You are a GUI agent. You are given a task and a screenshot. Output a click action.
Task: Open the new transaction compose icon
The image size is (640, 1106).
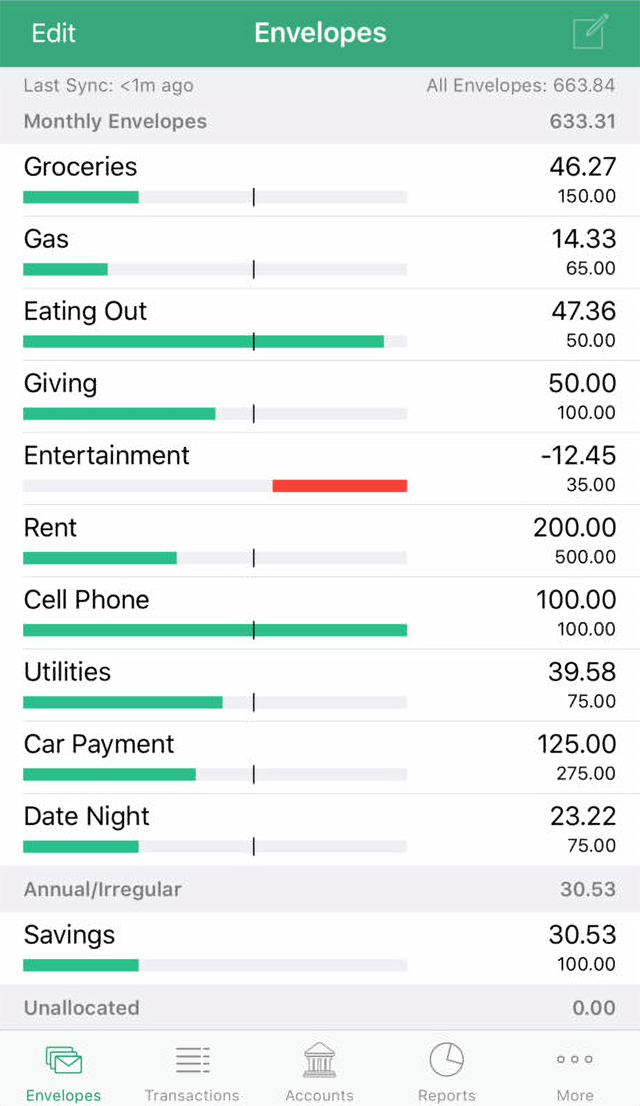590,32
